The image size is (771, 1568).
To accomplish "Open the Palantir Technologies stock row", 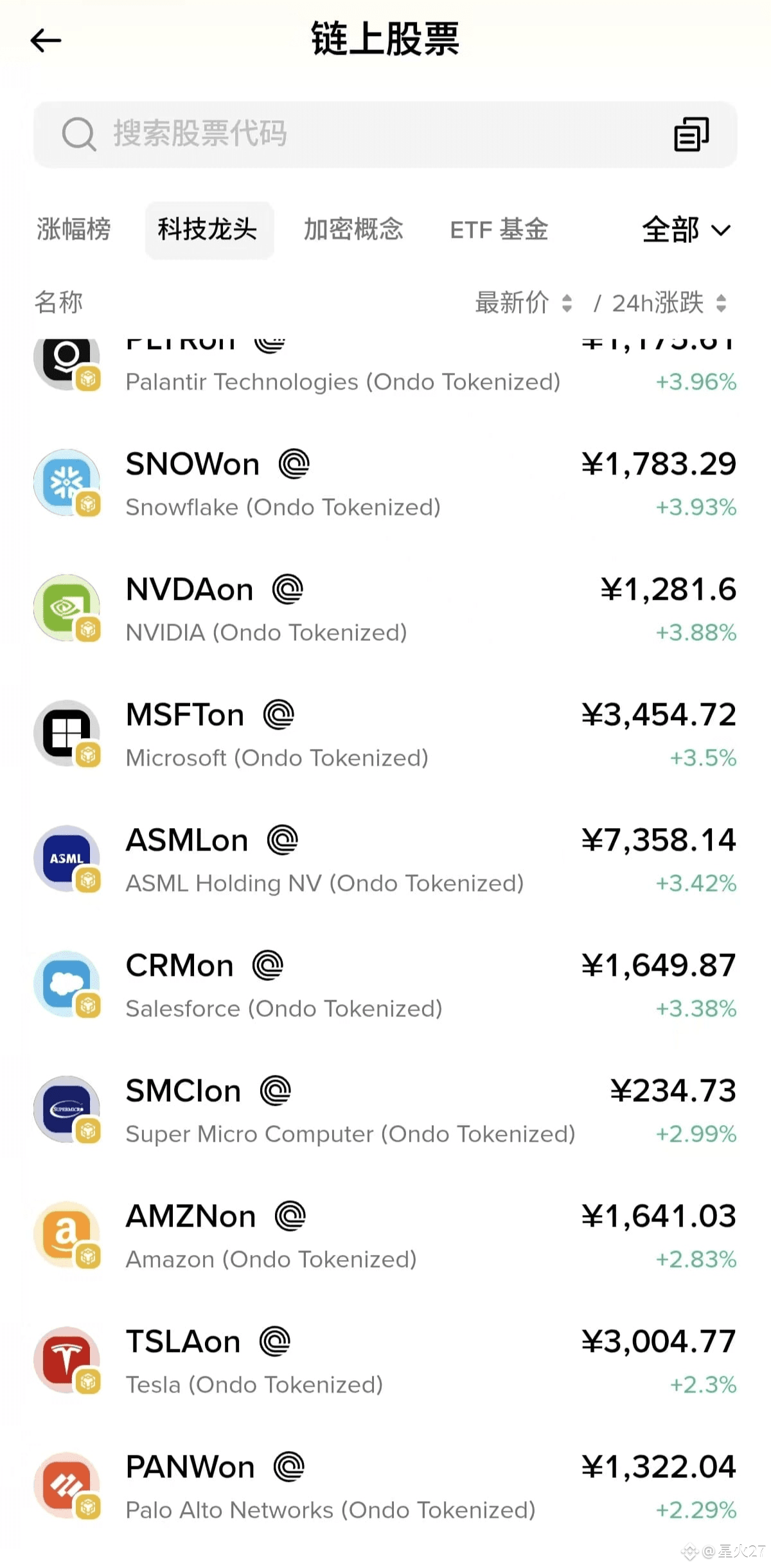I will pyautogui.click(x=385, y=366).
